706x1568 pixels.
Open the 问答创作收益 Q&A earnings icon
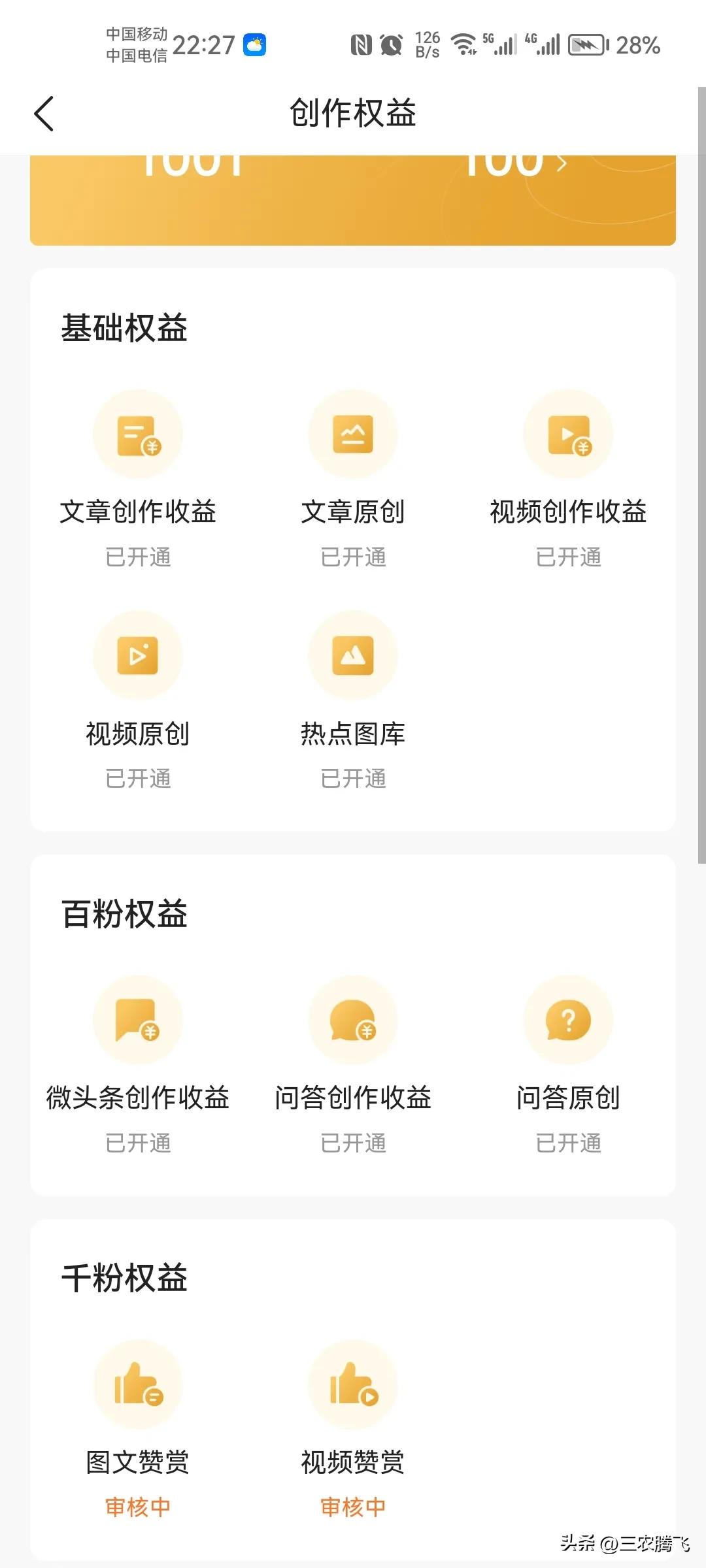[x=353, y=1019]
